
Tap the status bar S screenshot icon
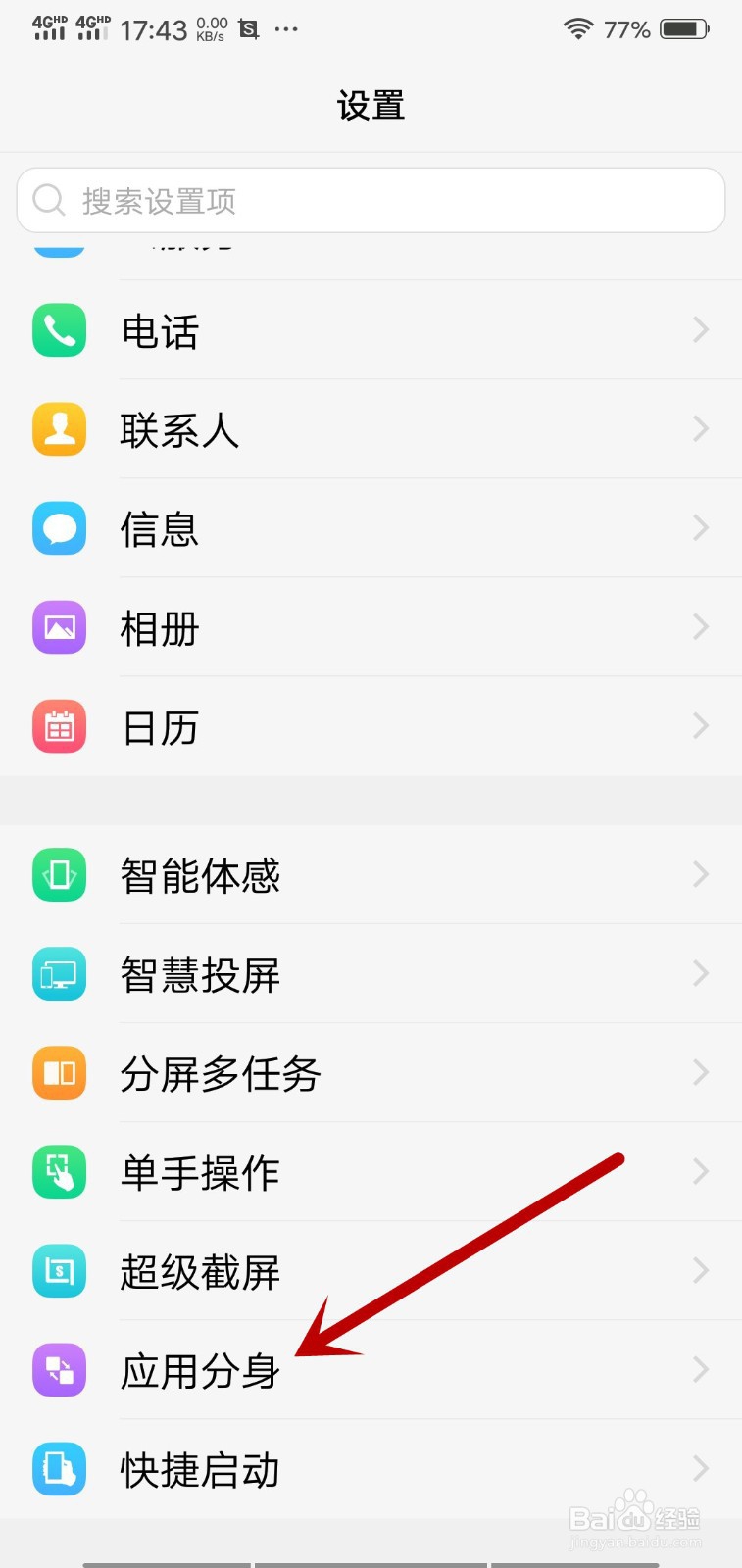[248, 29]
